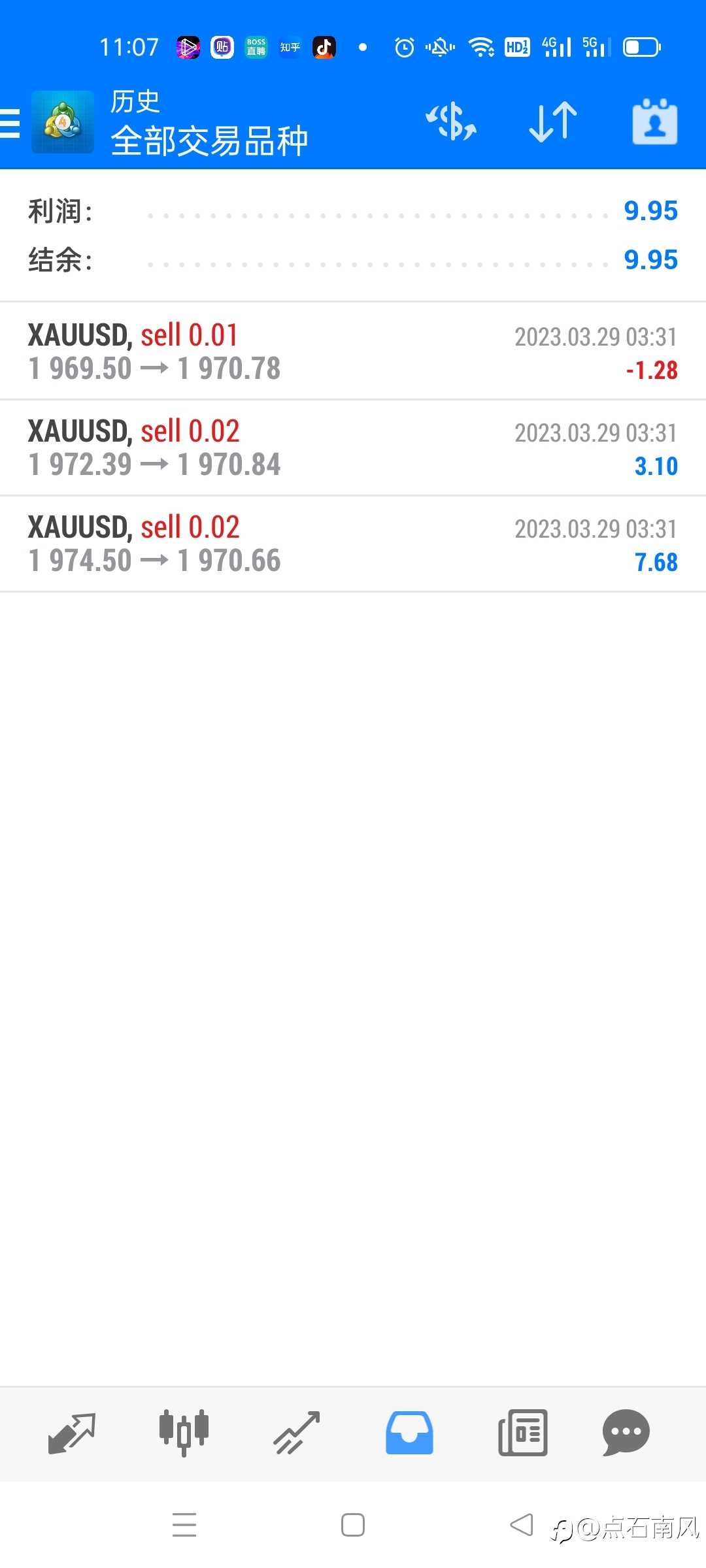The width and height of the screenshot is (706, 1568).
Task: Switch to the Quotes tab
Action: pyautogui.click(x=72, y=1433)
